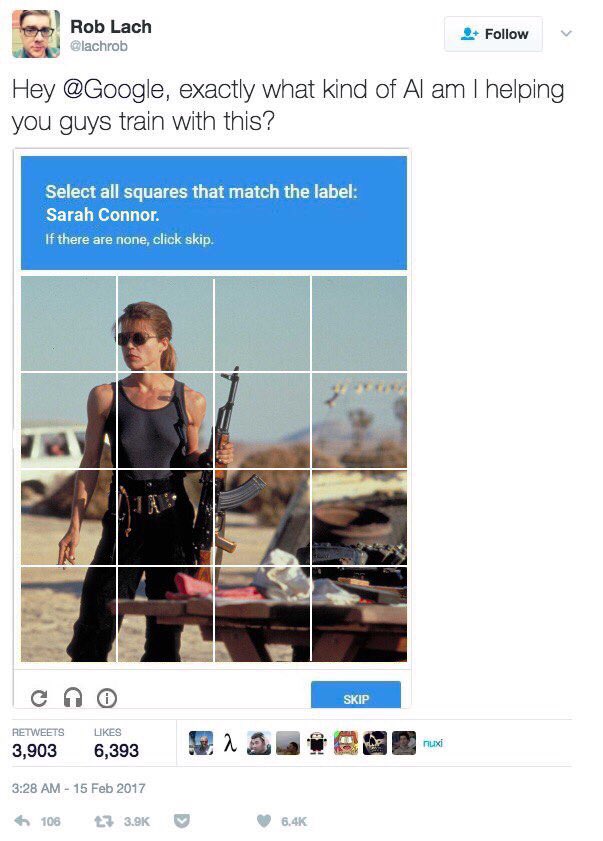The height and width of the screenshot is (841, 603).
Task: Open Rob Lach's profile picture
Action: (36, 34)
